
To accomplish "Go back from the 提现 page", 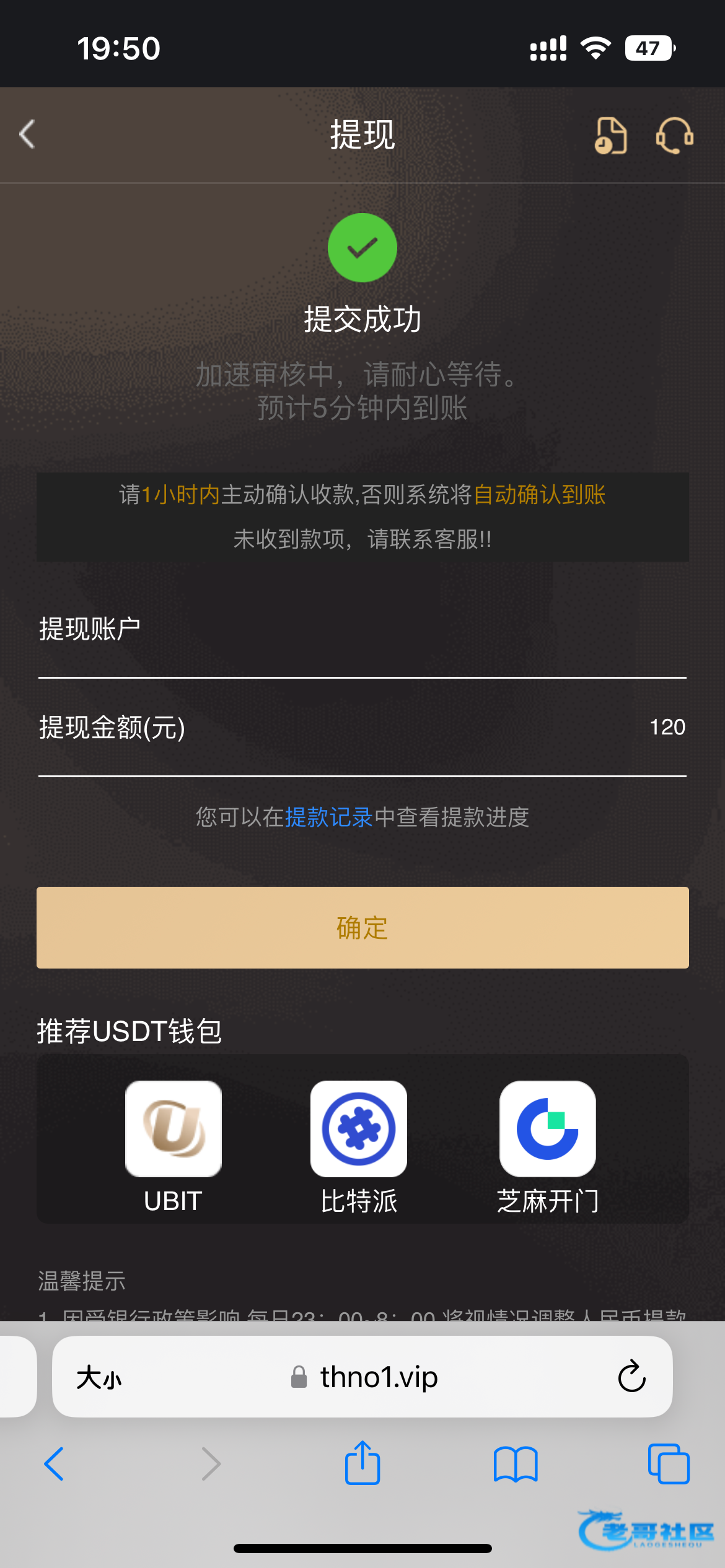I will click(x=27, y=134).
